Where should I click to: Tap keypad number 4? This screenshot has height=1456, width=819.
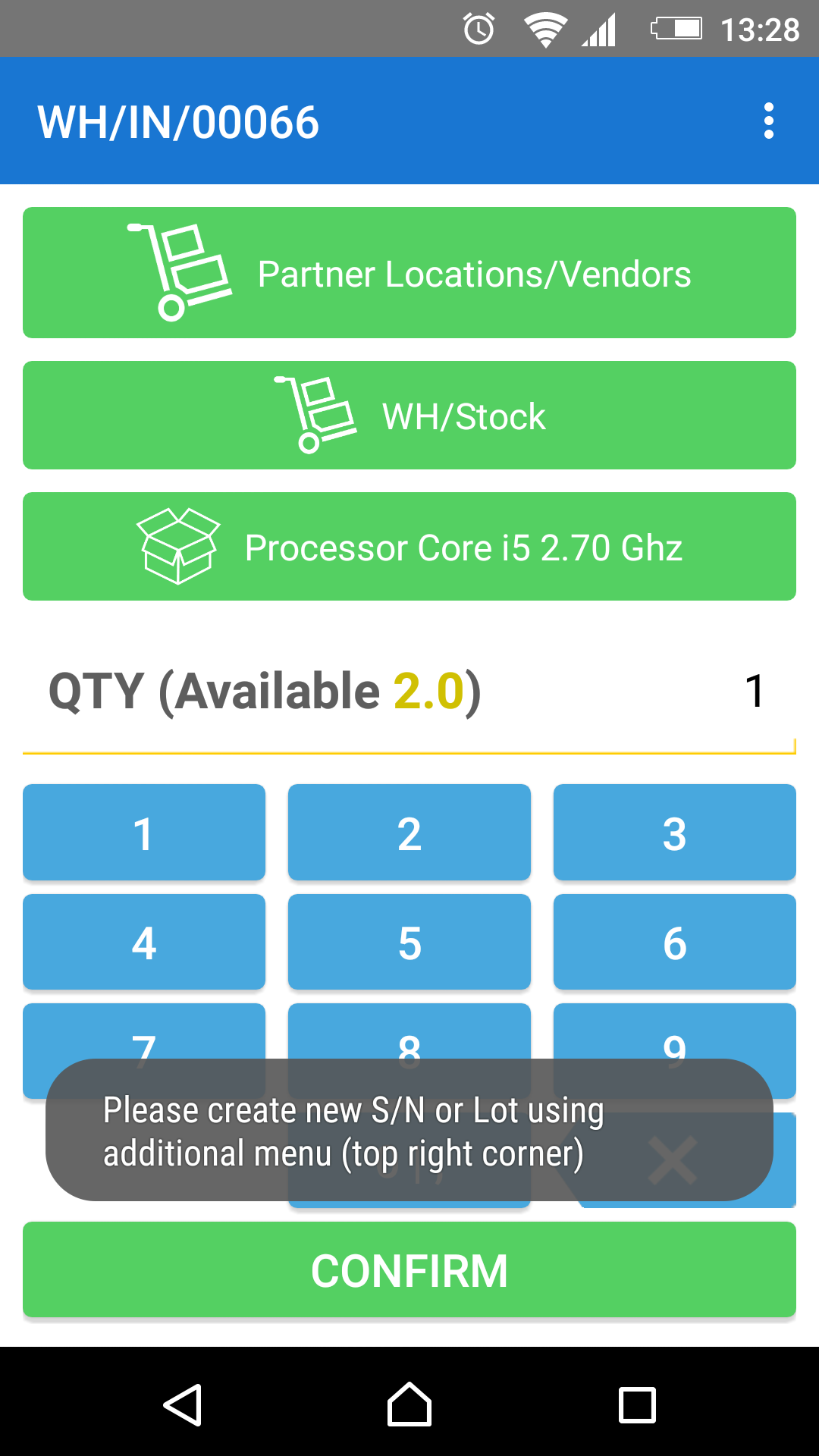point(144,942)
